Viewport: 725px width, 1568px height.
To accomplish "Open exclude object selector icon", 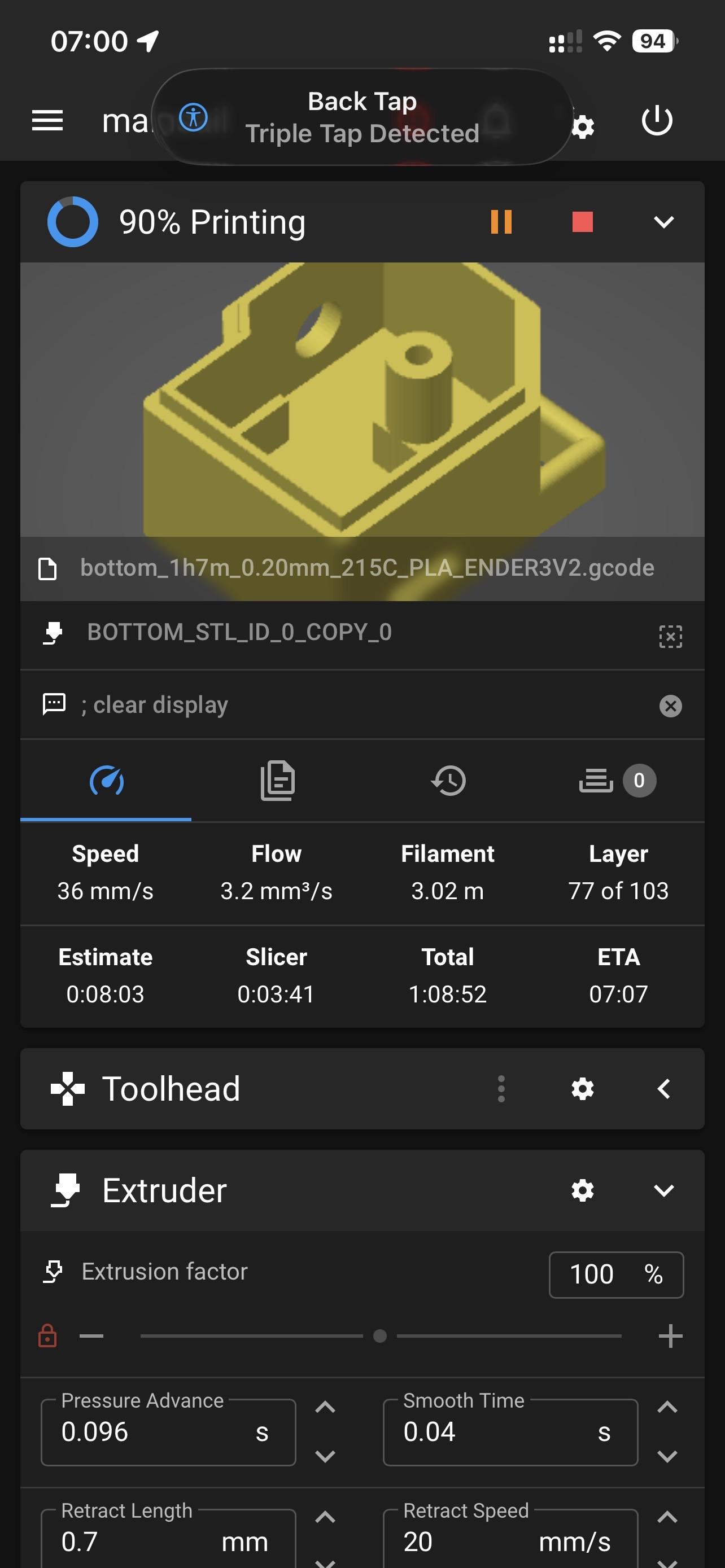I will click(670, 636).
